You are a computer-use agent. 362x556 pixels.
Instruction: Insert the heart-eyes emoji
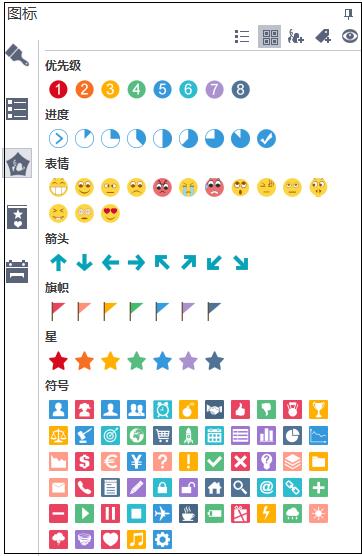tap(110, 213)
